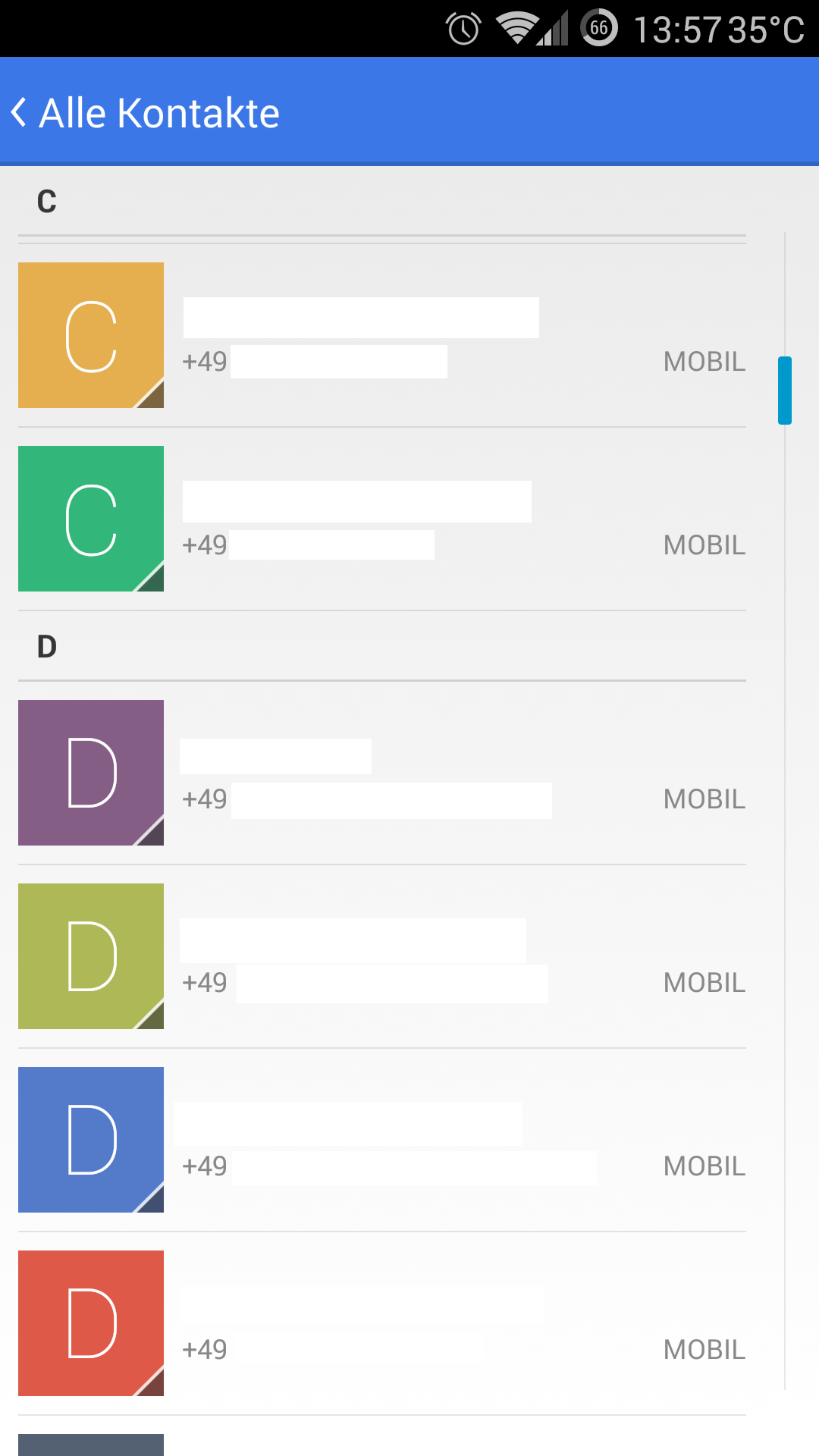Open the contact with green C avatar
This screenshot has width=819, height=1456.
[382, 519]
